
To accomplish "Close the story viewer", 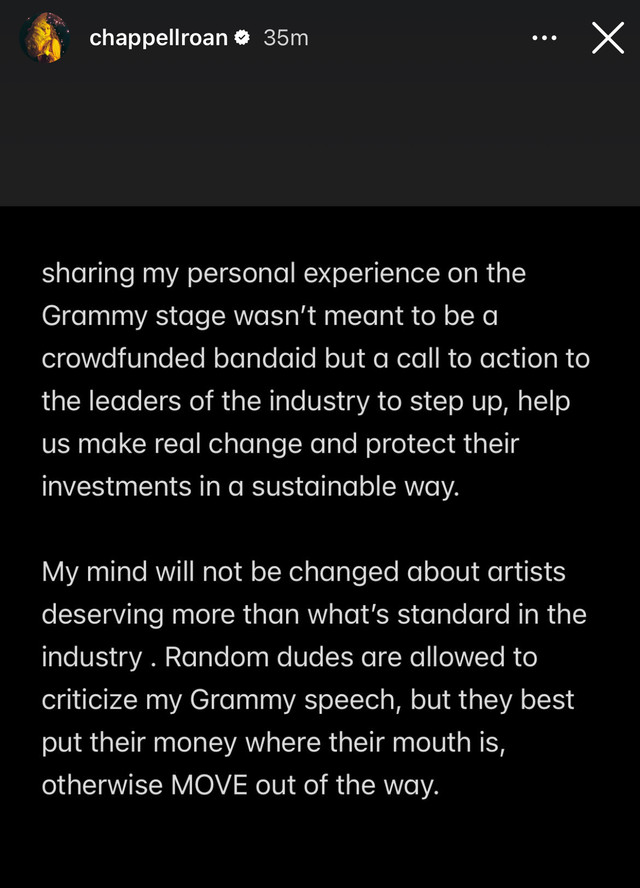I will 607,39.
